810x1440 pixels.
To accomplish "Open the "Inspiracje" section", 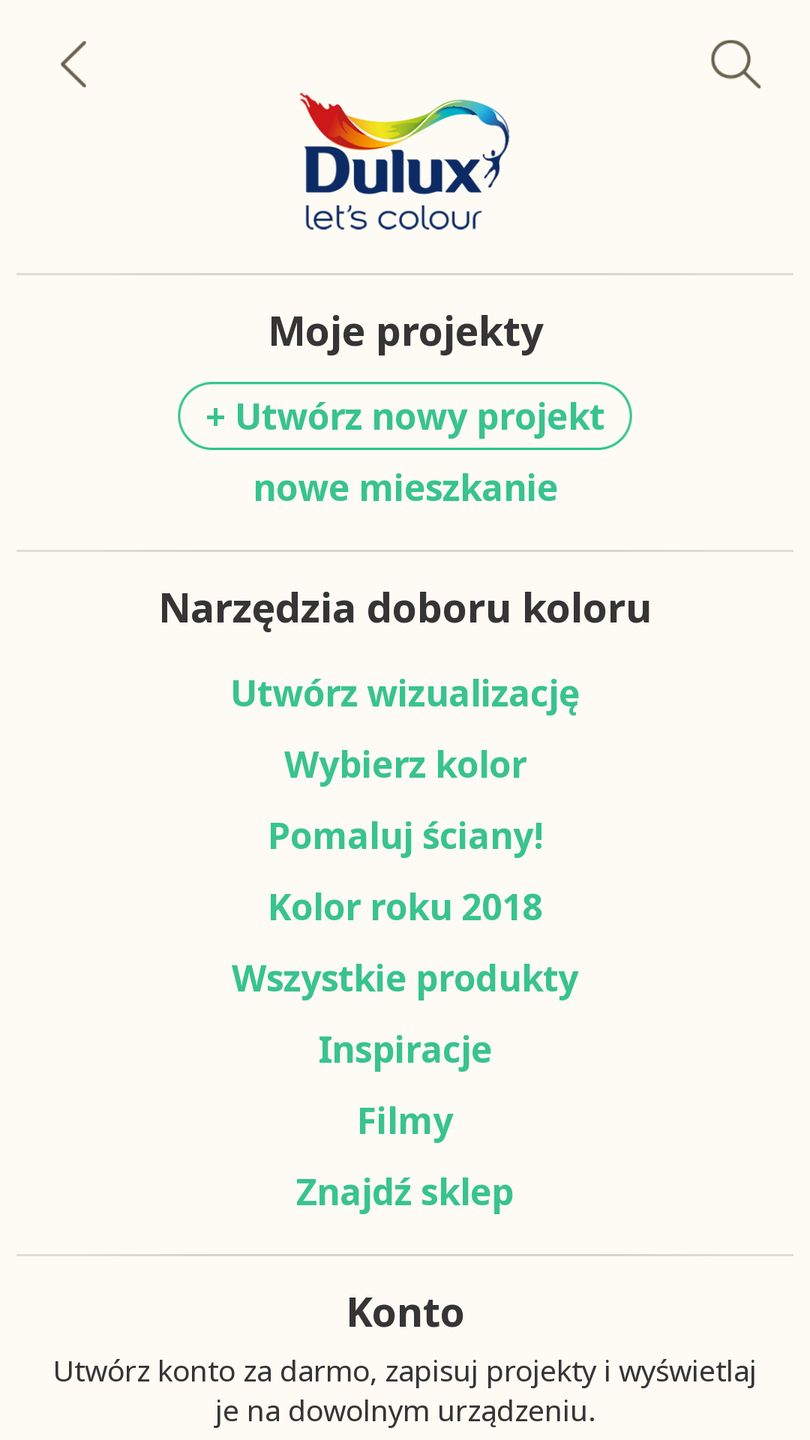I will 405,1049.
